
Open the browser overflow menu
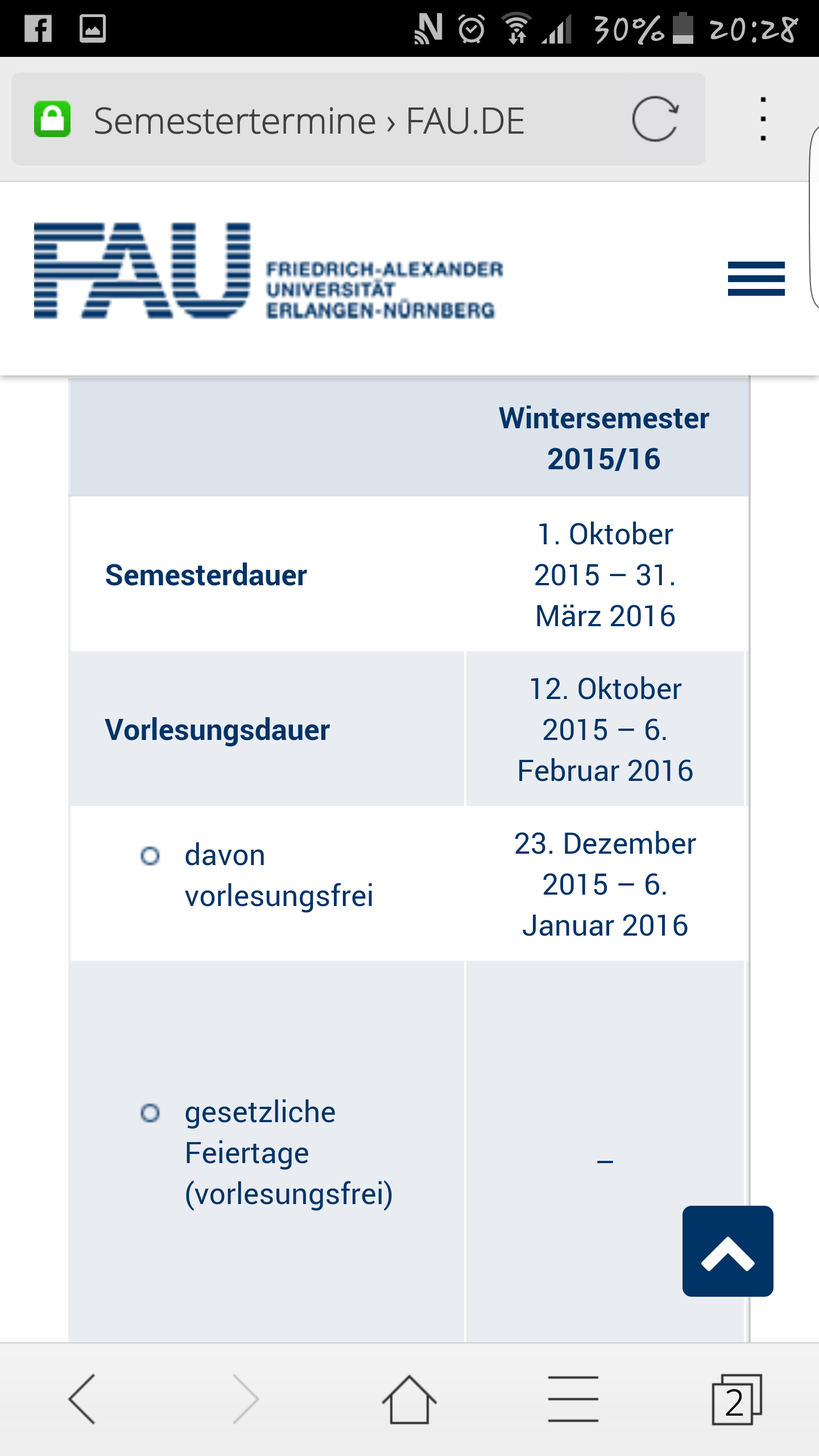click(763, 119)
